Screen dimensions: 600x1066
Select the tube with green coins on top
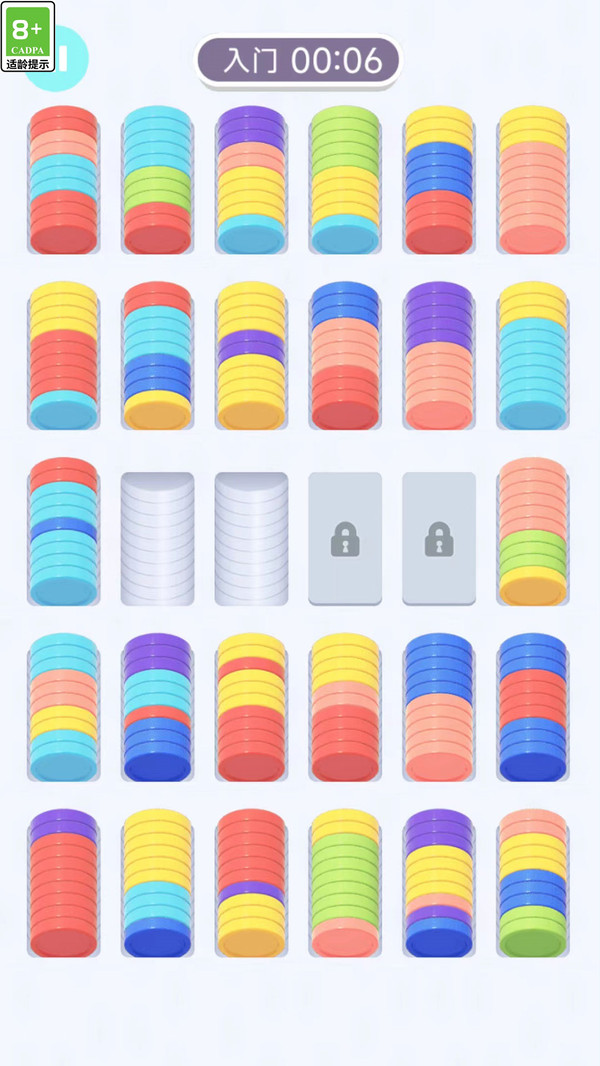345,180
